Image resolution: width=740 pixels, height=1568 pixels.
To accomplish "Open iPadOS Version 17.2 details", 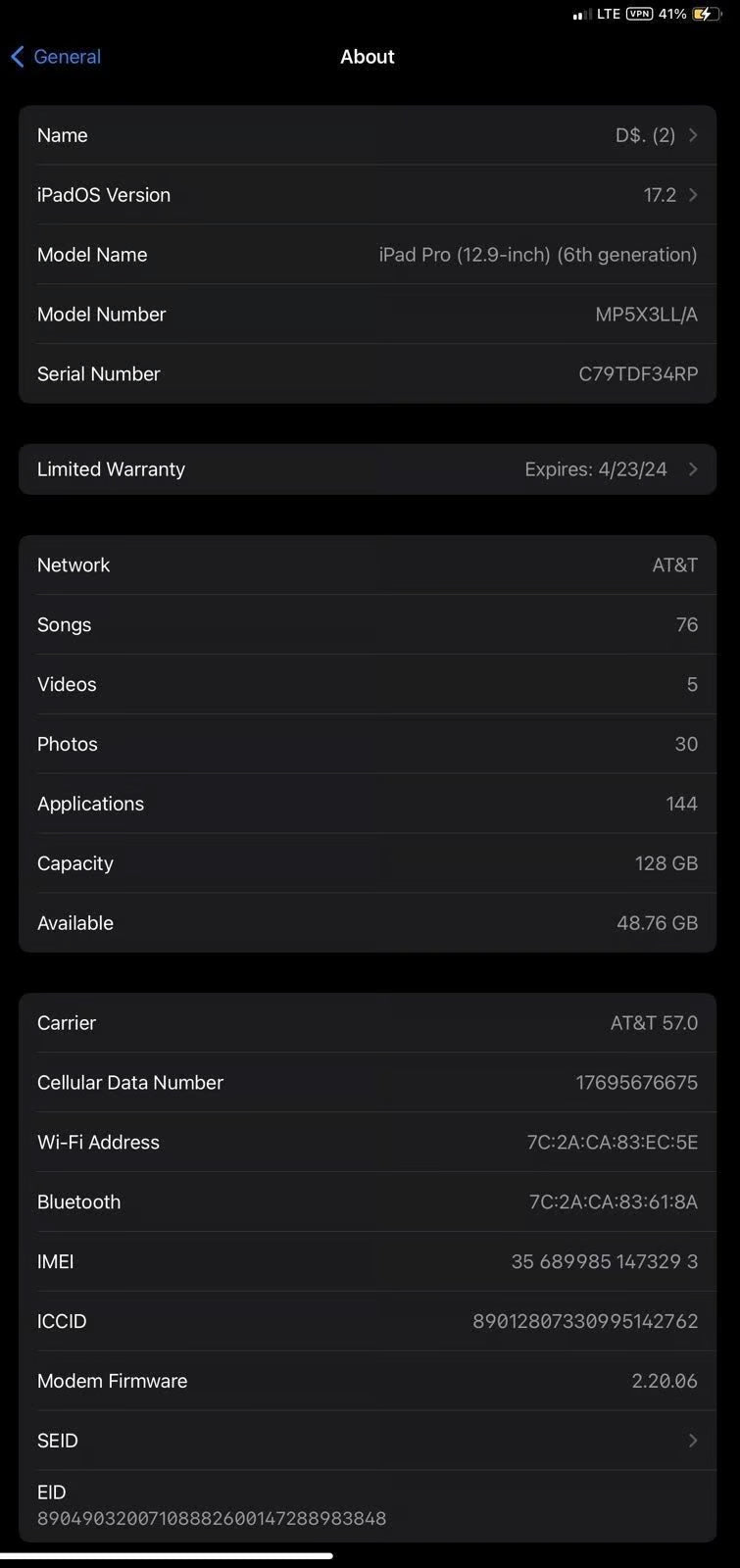I will pyautogui.click(x=368, y=195).
